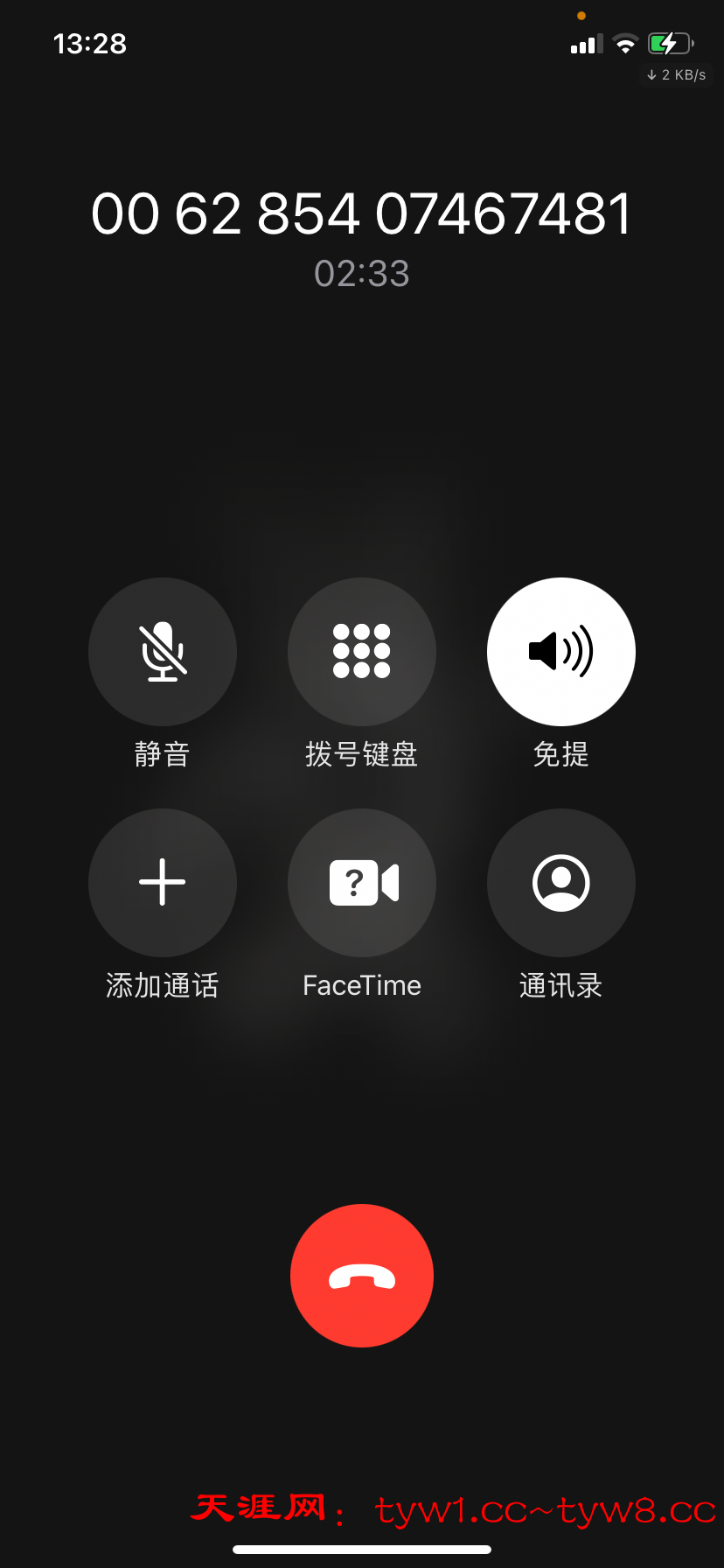This screenshot has width=724, height=1568.
Task: Turn off the 免提 speaker
Action: (x=561, y=652)
